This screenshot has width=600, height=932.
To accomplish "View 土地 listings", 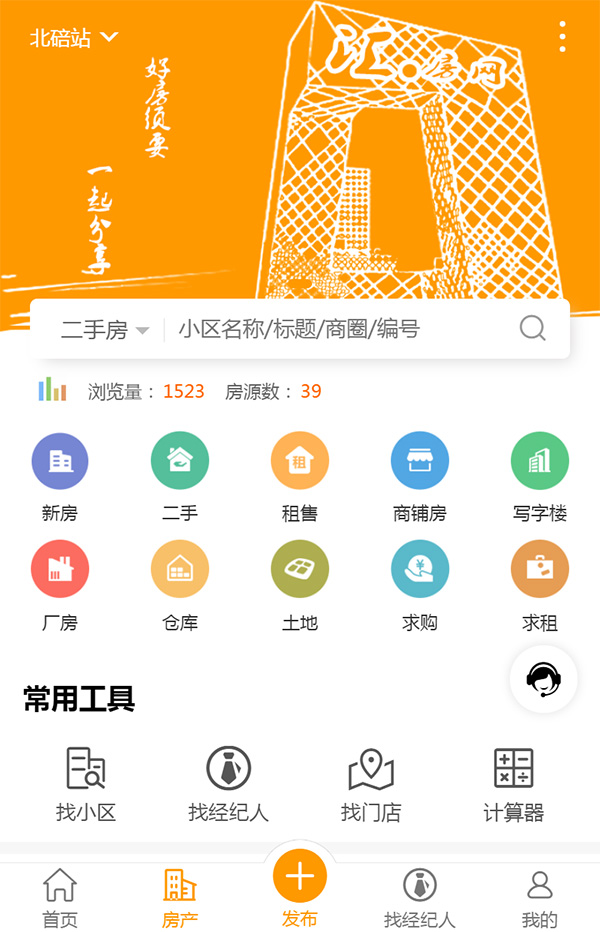I will pyautogui.click(x=300, y=570).
